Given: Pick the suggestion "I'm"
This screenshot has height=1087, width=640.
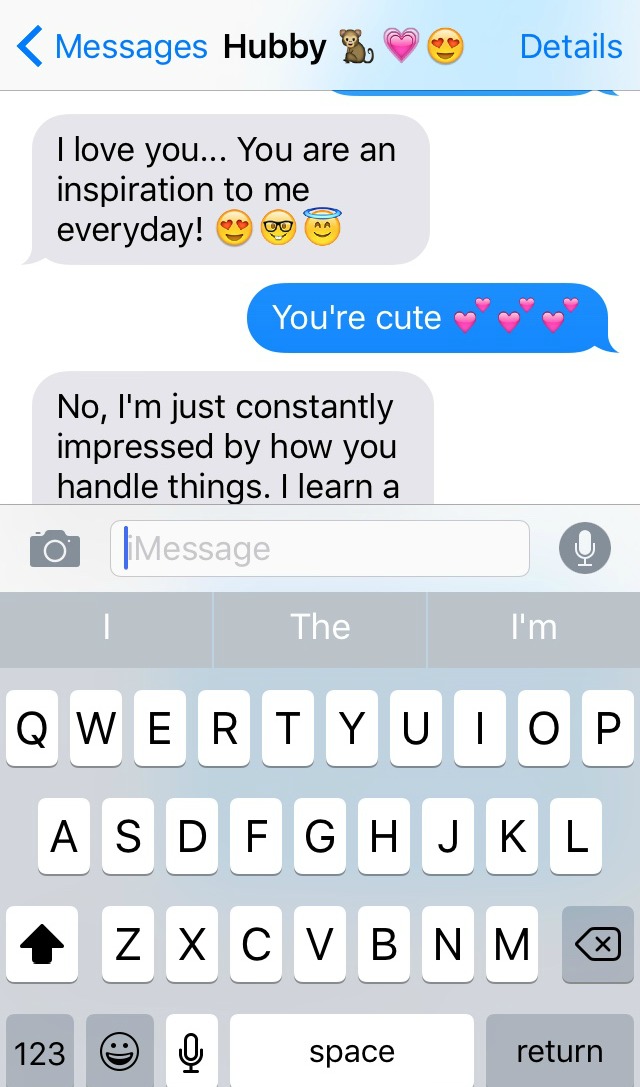Looking at the screenshot, I should click(533, 627).
